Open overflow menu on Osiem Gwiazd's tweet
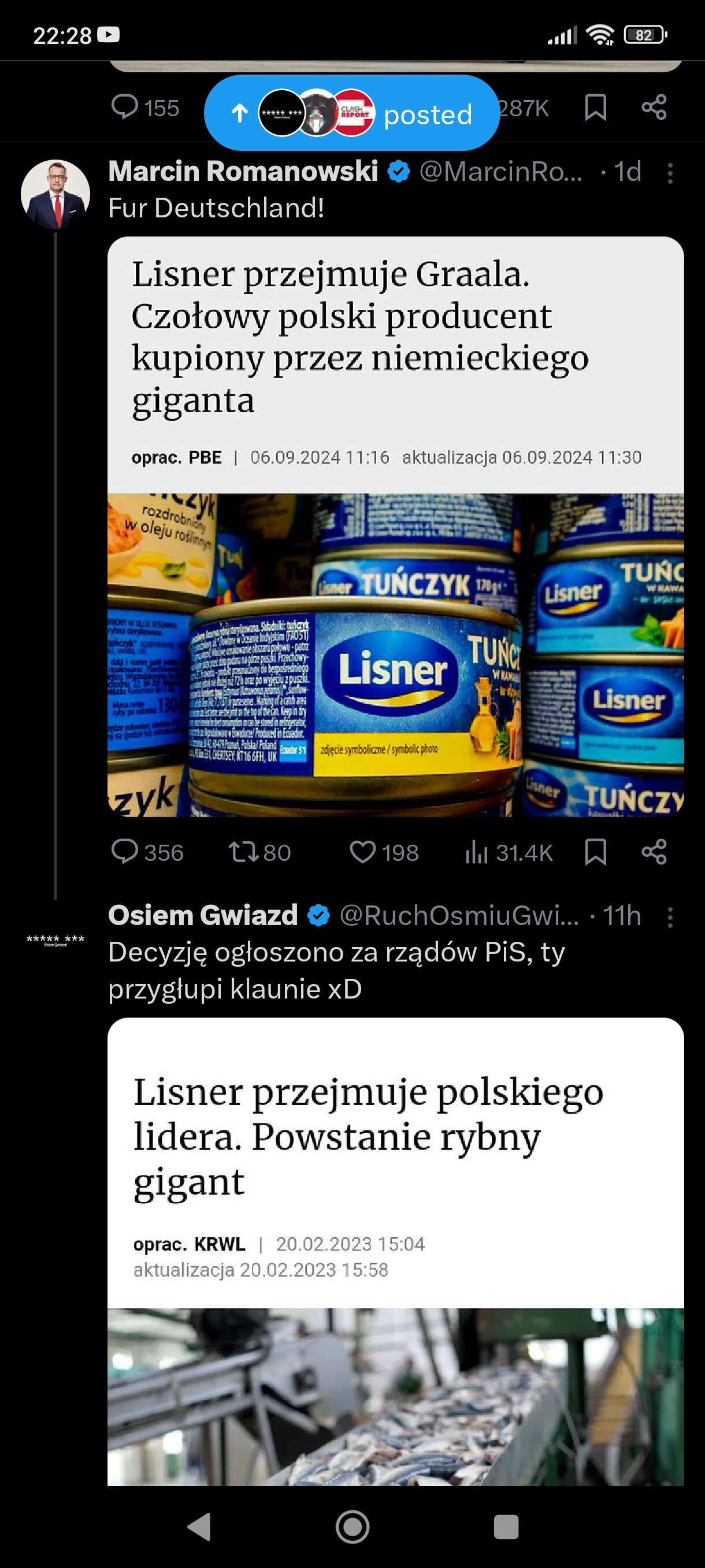Image resolution: width=705 pixels, height=1568 pixels. [670, 918]
